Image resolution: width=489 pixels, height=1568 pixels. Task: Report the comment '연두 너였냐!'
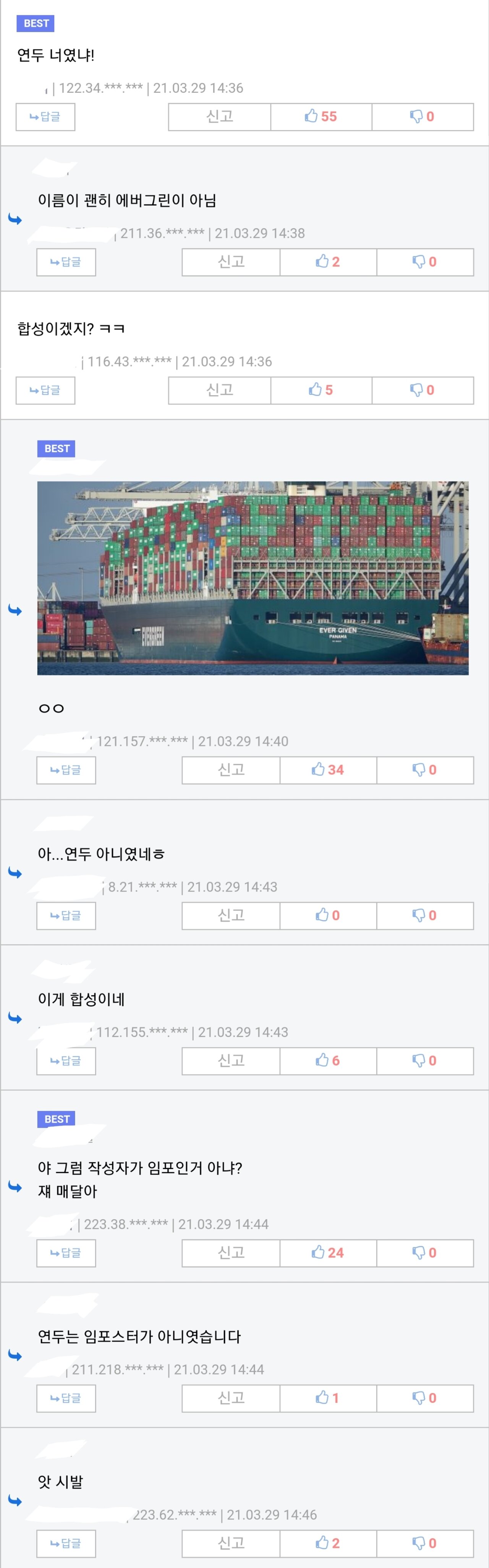pos(219,117)
